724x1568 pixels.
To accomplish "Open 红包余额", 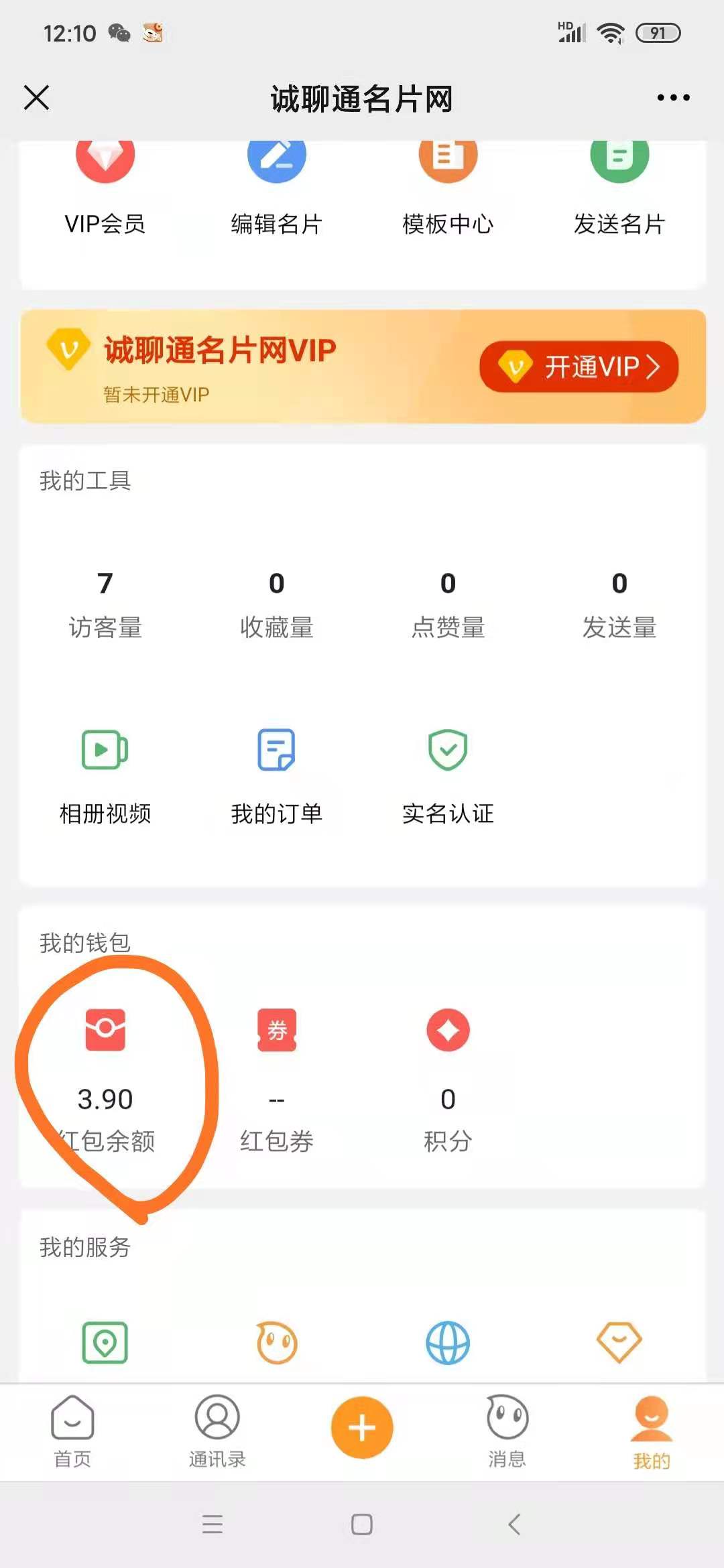I will click(105, 1079).
